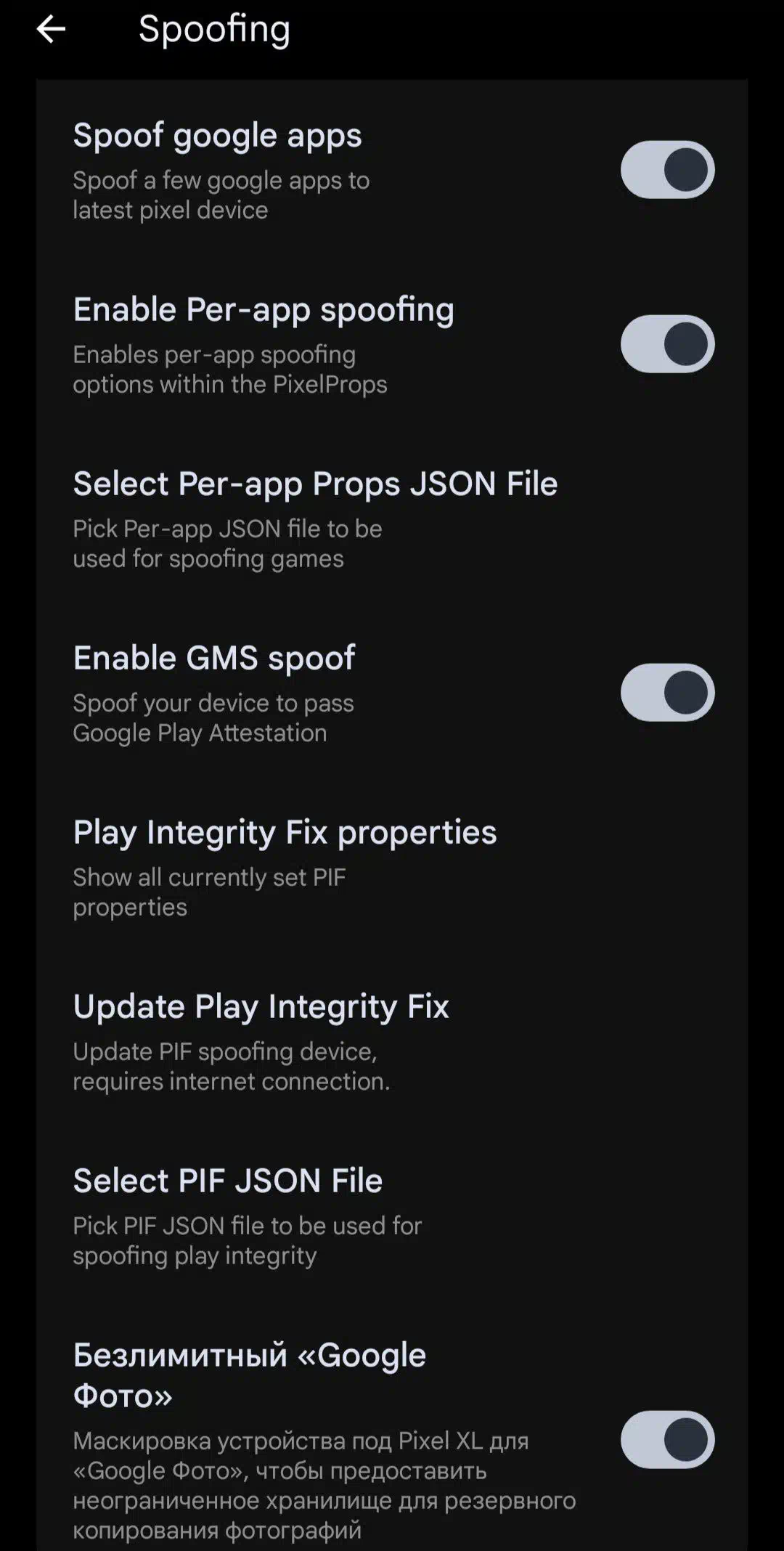Open Play Integrity Fix properties

pos(392,868)
